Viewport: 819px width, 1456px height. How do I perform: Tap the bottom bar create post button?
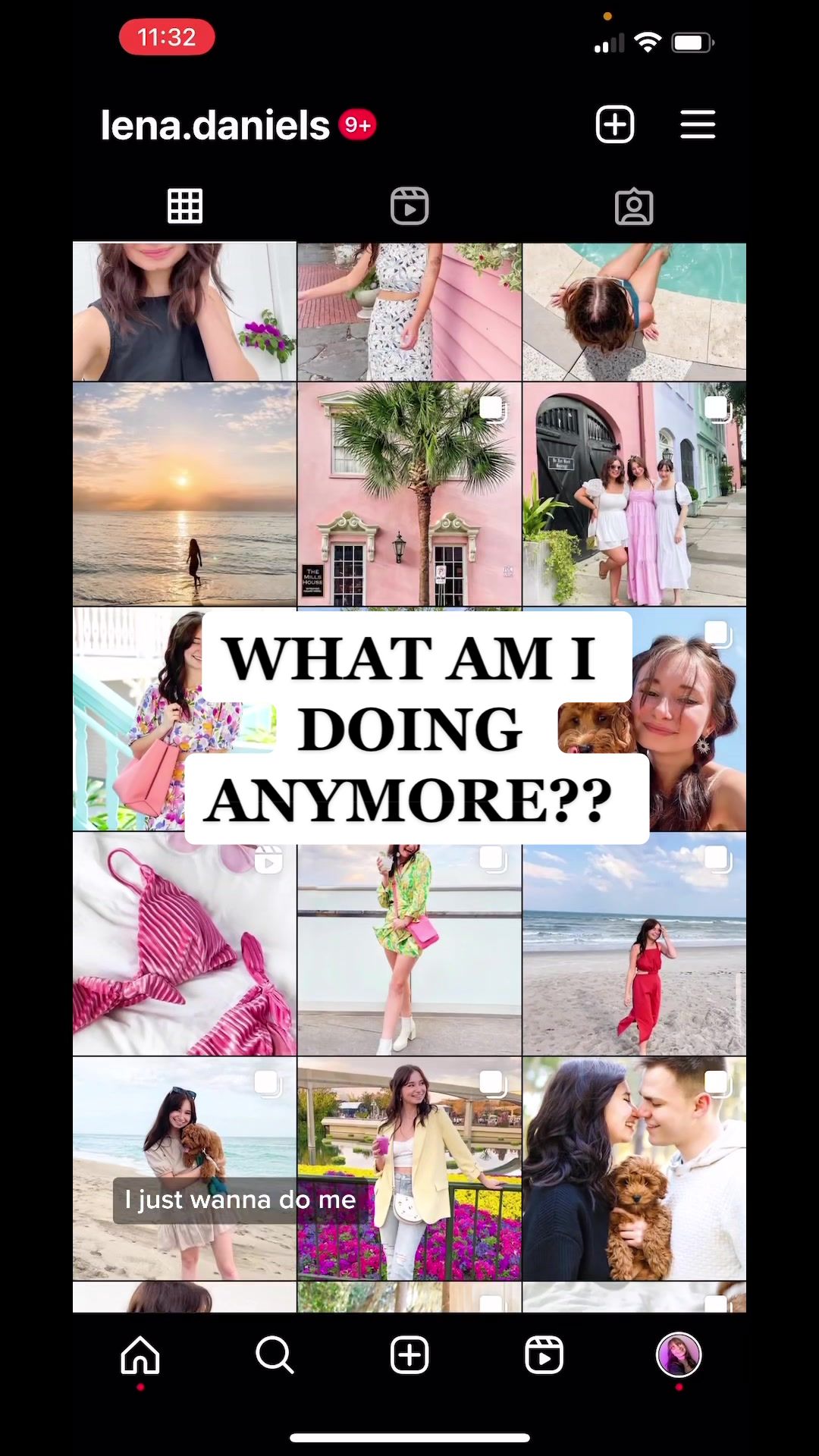tap(409, 1355)
